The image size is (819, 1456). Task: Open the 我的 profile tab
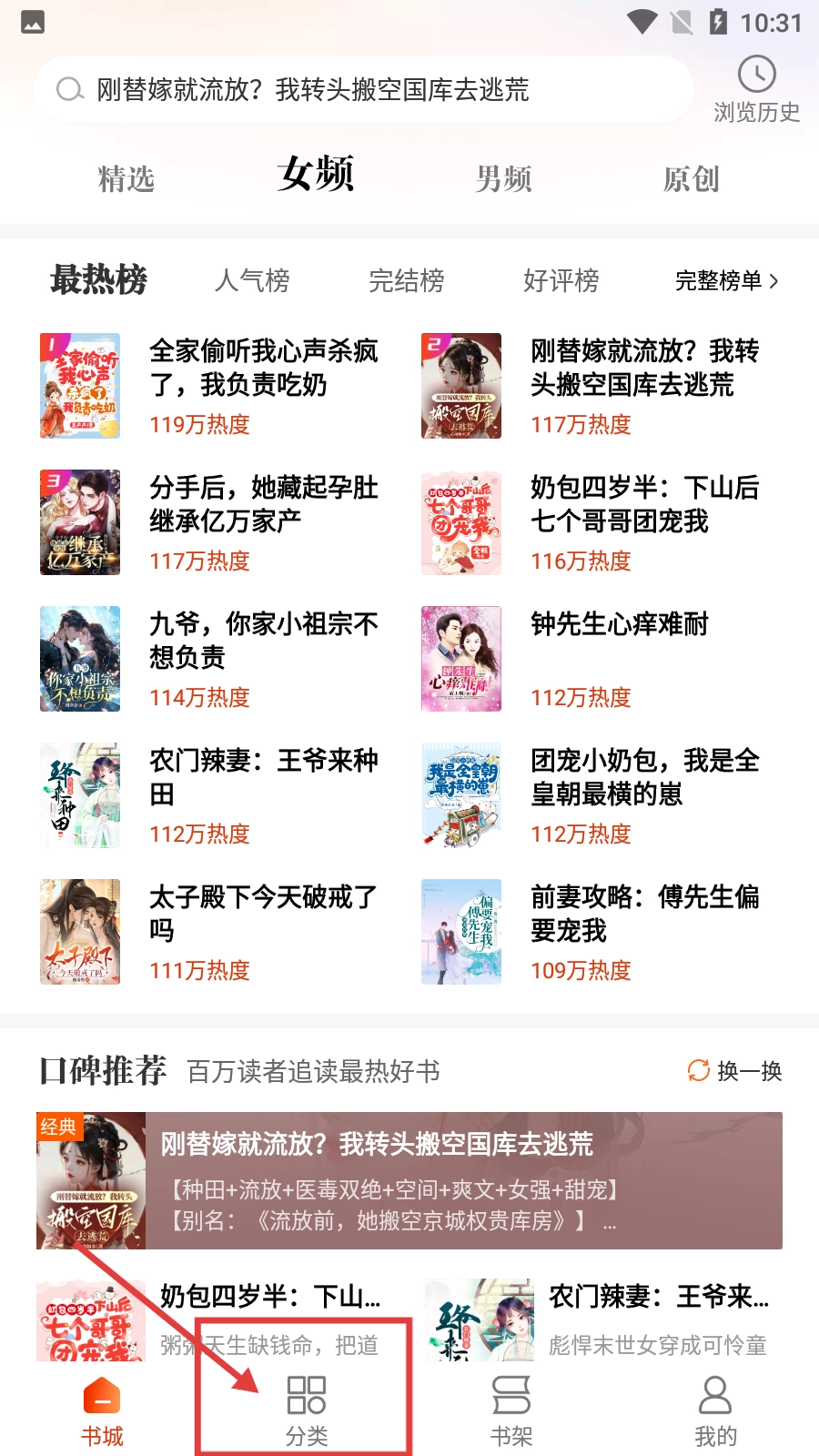click(x=715, y=1410)
